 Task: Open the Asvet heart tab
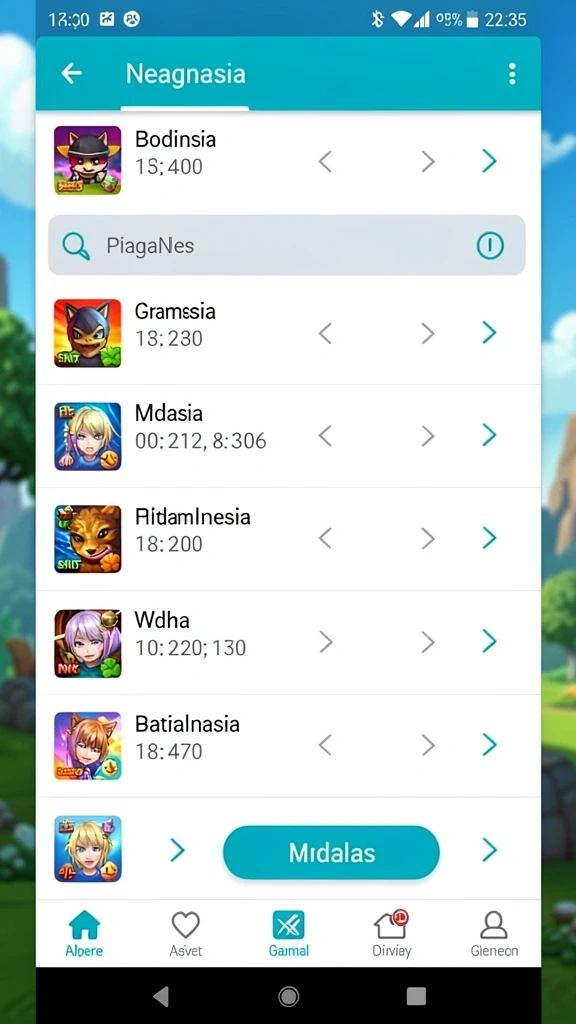[185, 935]
